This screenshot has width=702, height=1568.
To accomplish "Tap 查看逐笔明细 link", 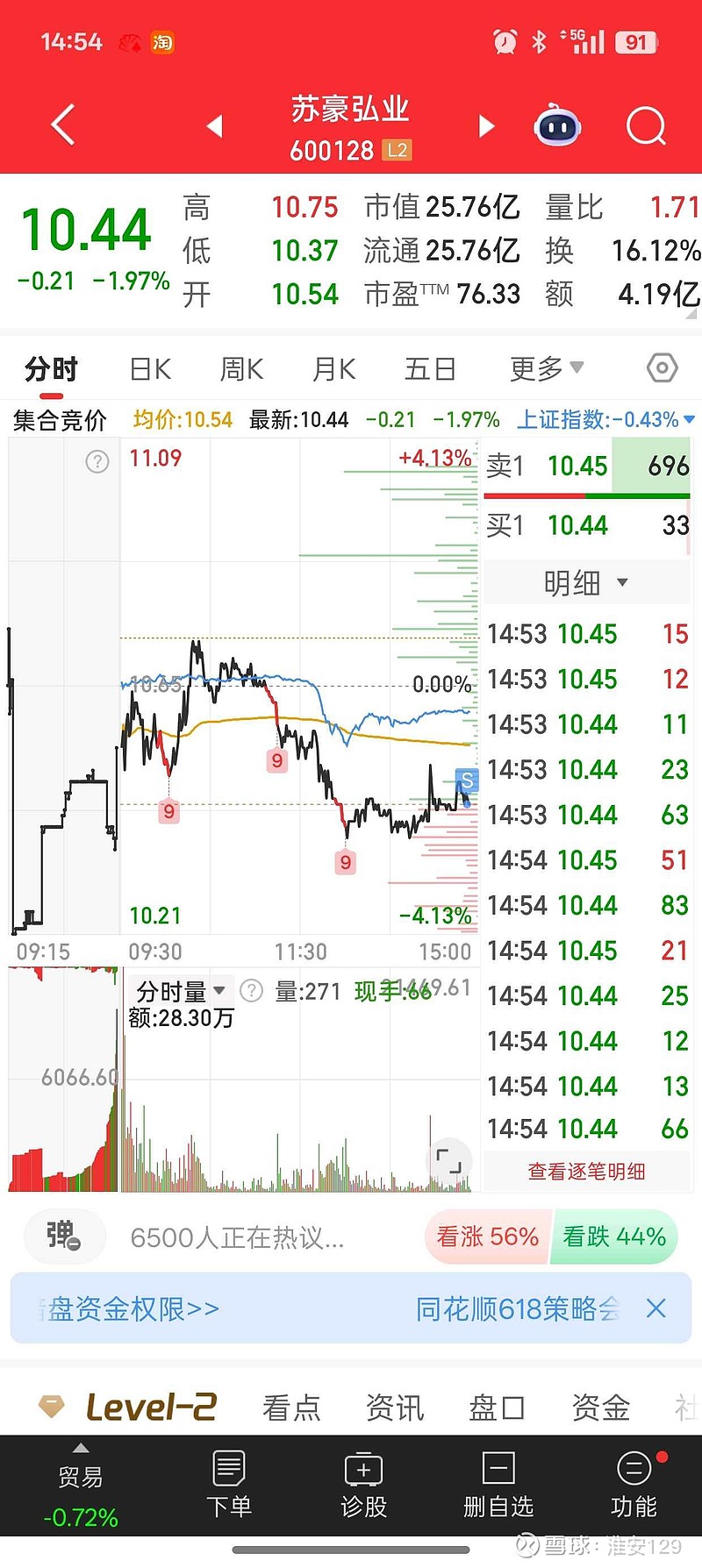I will point(586,1172).
